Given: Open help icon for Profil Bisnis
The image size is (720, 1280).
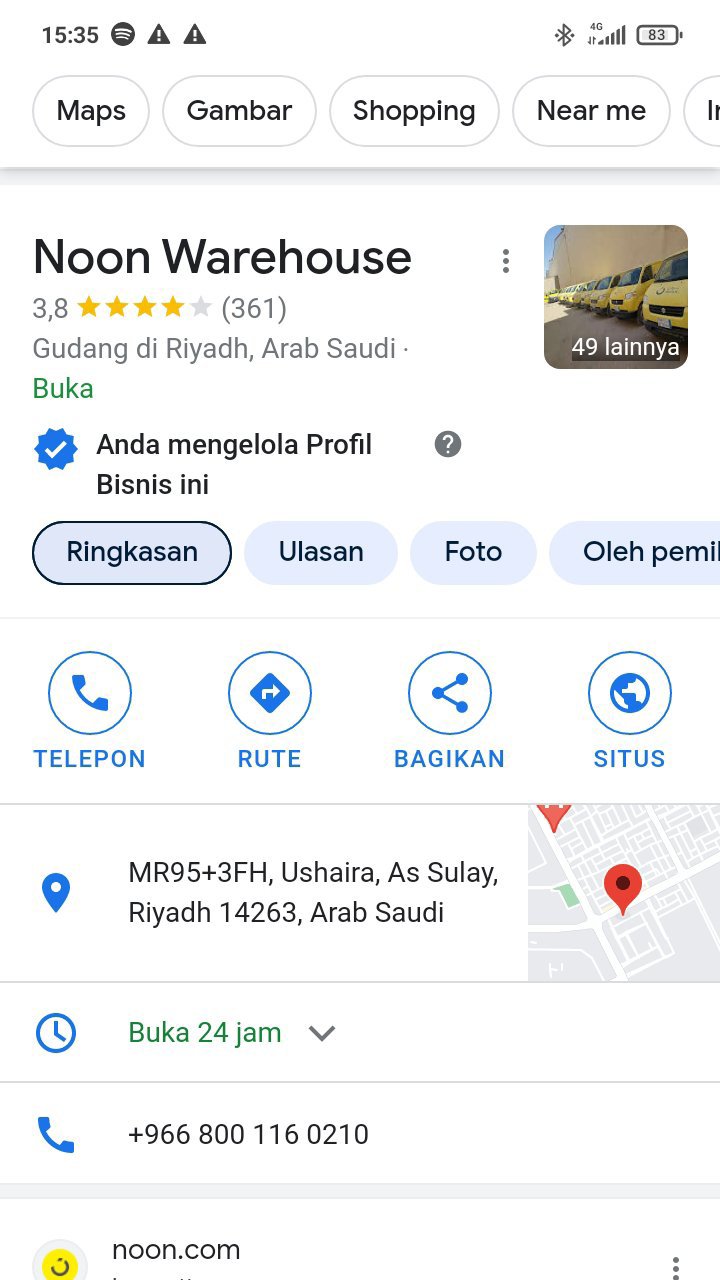Looking at the screenshot, I should click(x=448, y=444).
